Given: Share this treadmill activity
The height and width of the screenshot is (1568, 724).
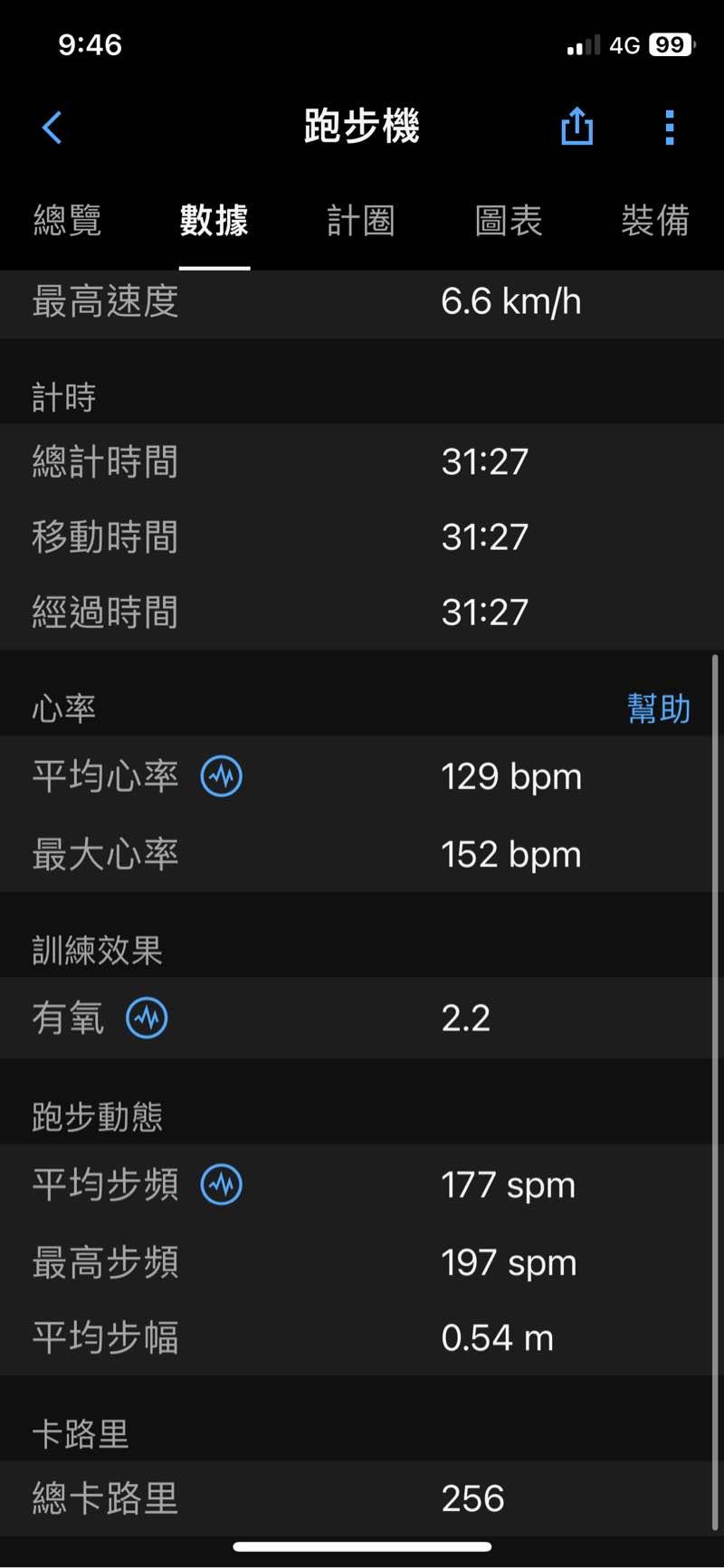Looking at the screenshot, I should point(576,127).
